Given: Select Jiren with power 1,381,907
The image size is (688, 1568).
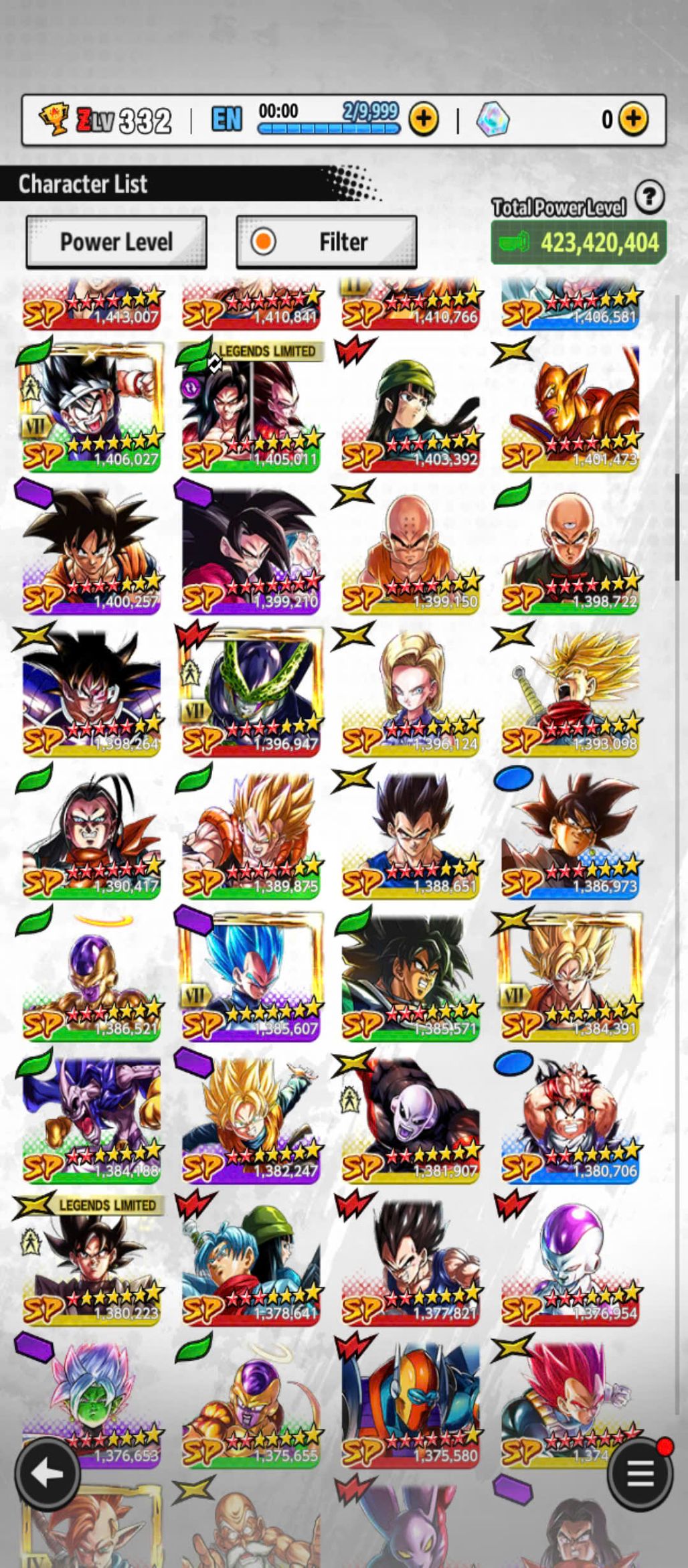Looking at the screenshot, I should click(x=411, y=1119).
